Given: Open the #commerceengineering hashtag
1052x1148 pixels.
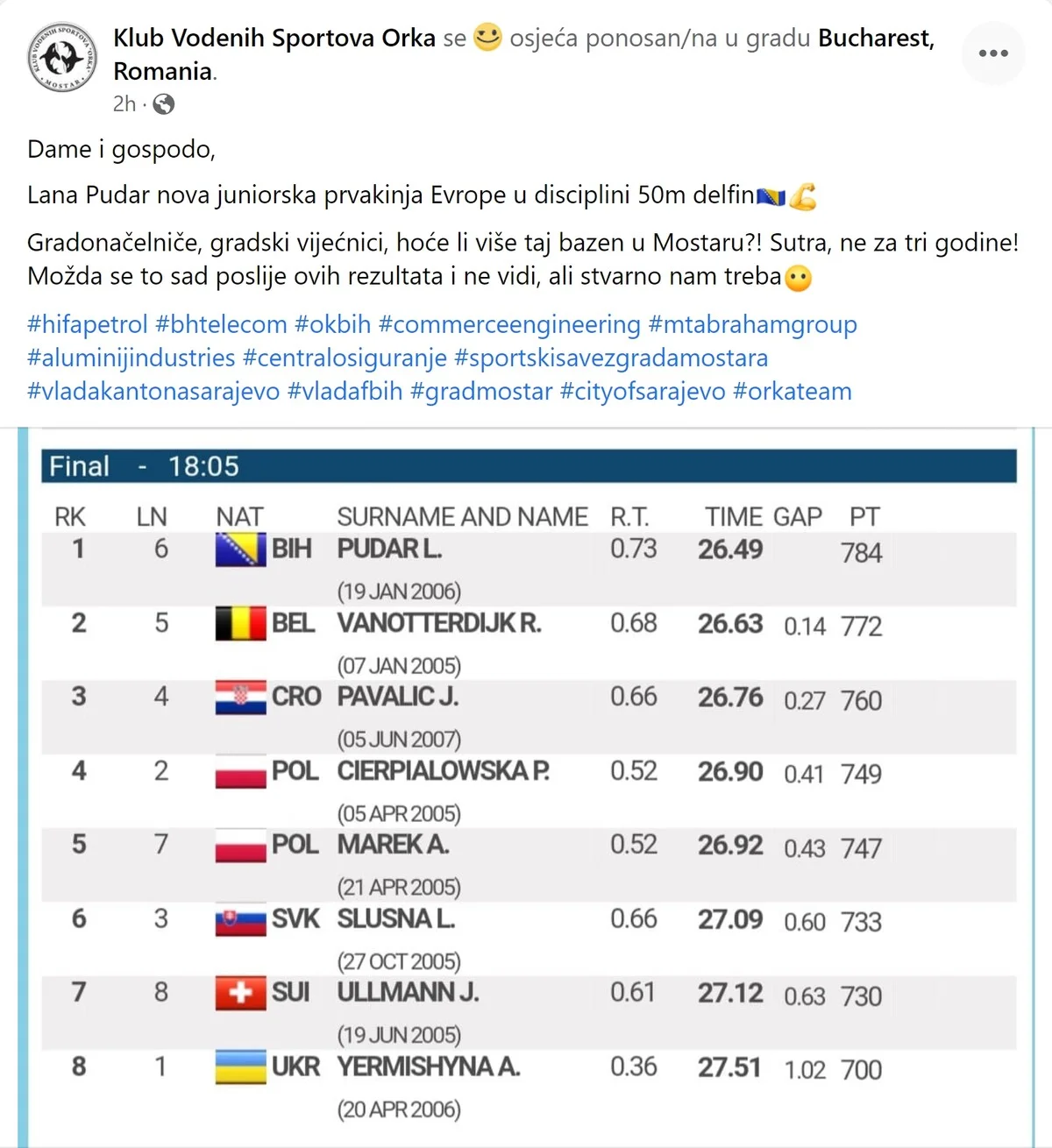Looking at the screenshot, I should point(509,324).
